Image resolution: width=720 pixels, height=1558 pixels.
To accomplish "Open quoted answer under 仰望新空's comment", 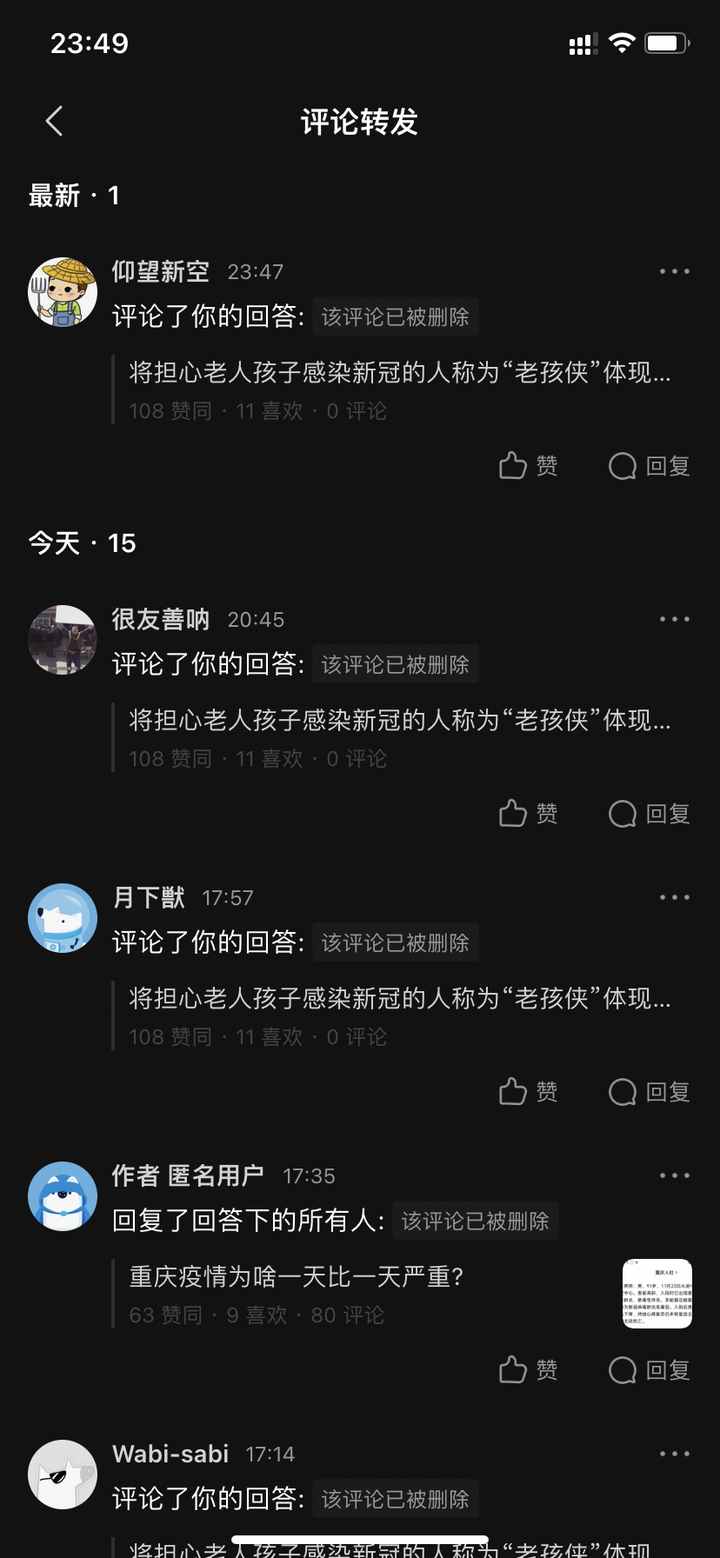I will click(x=400, y=373).
